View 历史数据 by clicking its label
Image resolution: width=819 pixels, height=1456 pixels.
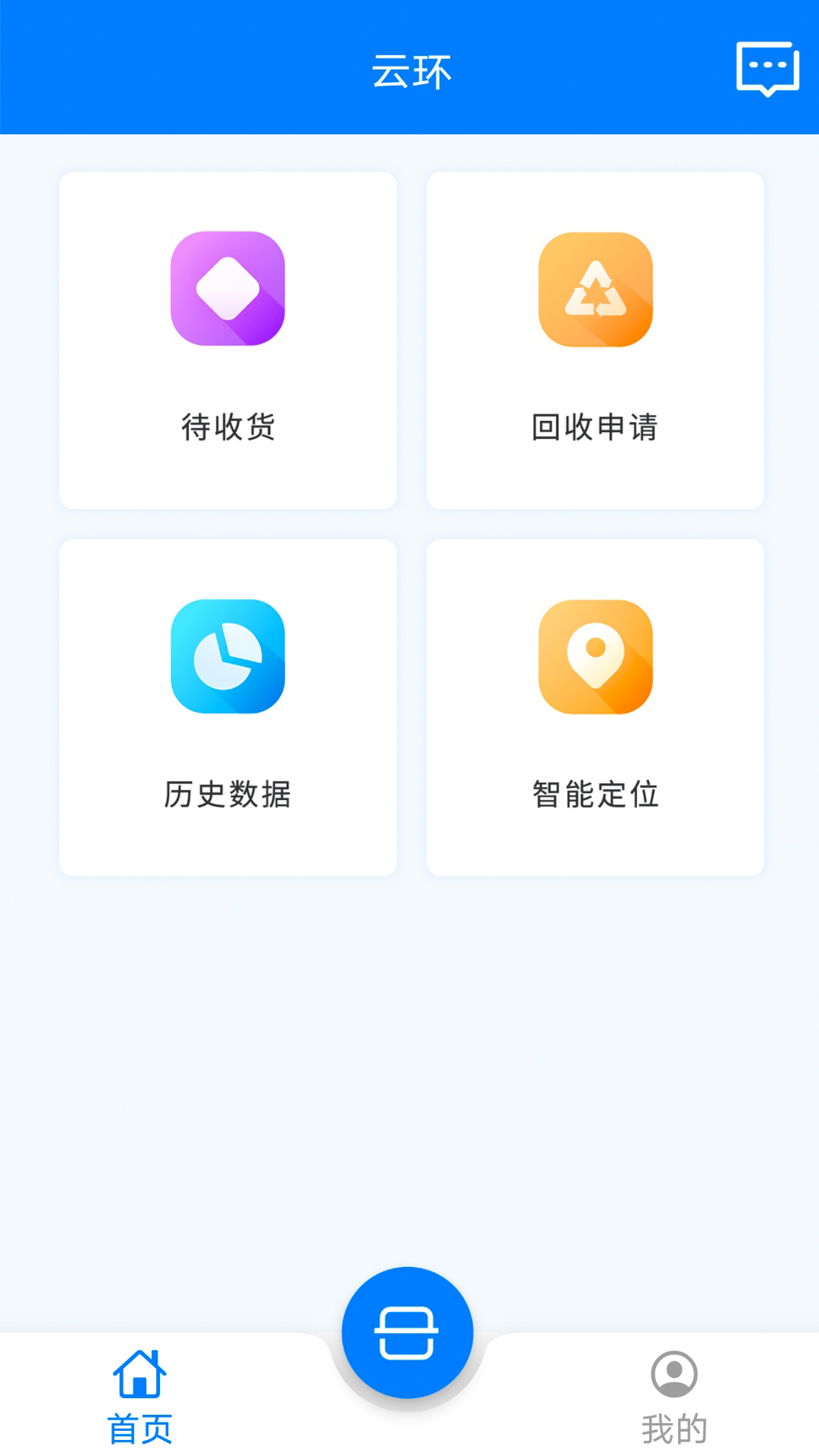tap(227, 795)
